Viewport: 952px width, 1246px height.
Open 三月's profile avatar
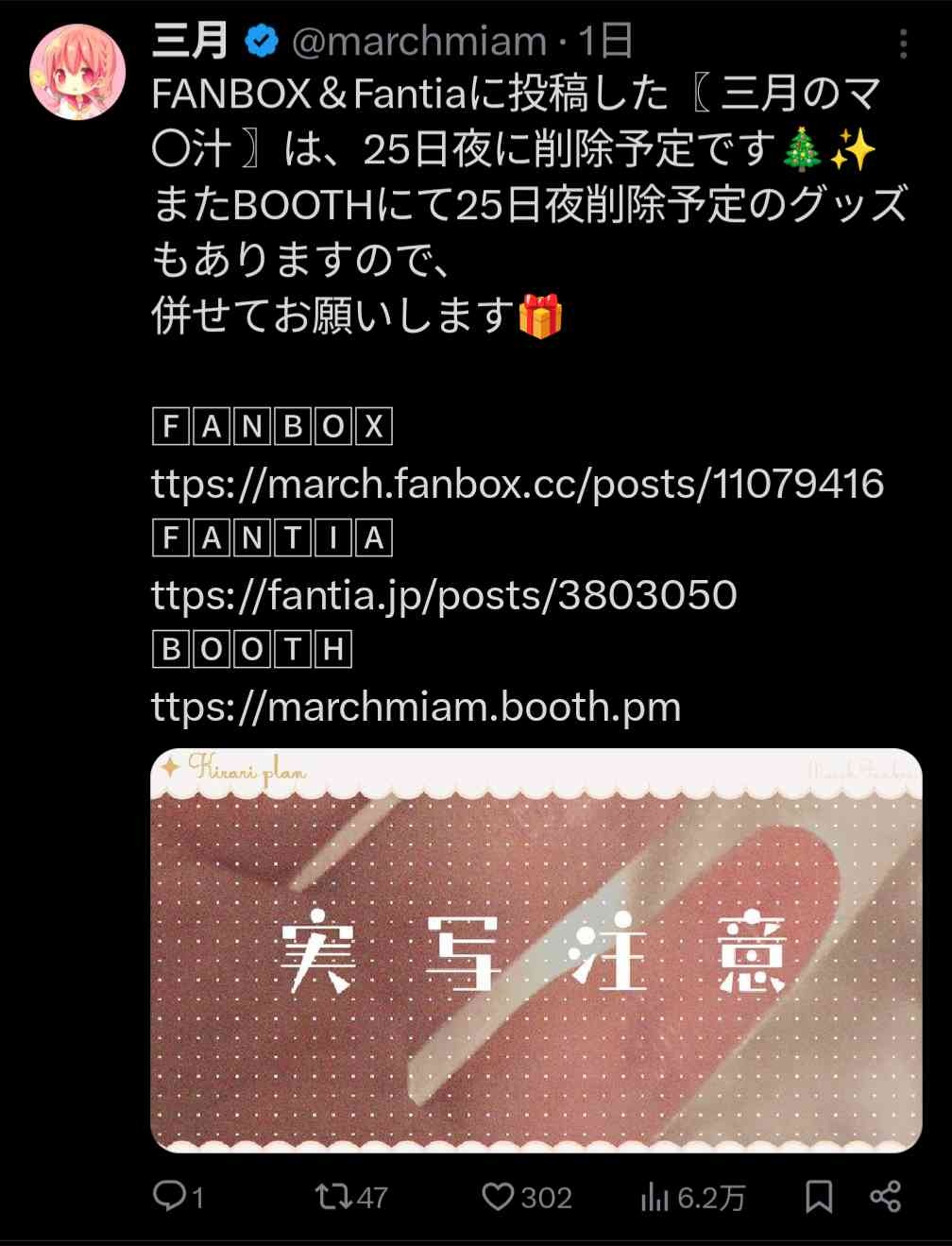77,72
